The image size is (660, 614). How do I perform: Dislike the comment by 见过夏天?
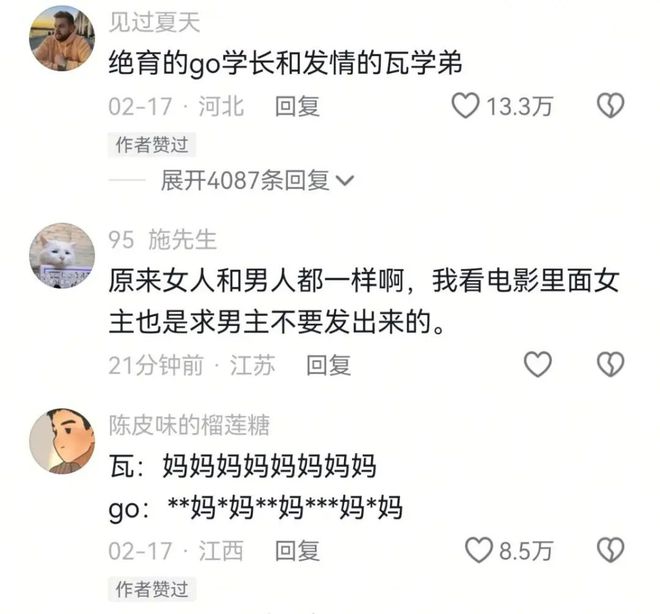[611, 106]
